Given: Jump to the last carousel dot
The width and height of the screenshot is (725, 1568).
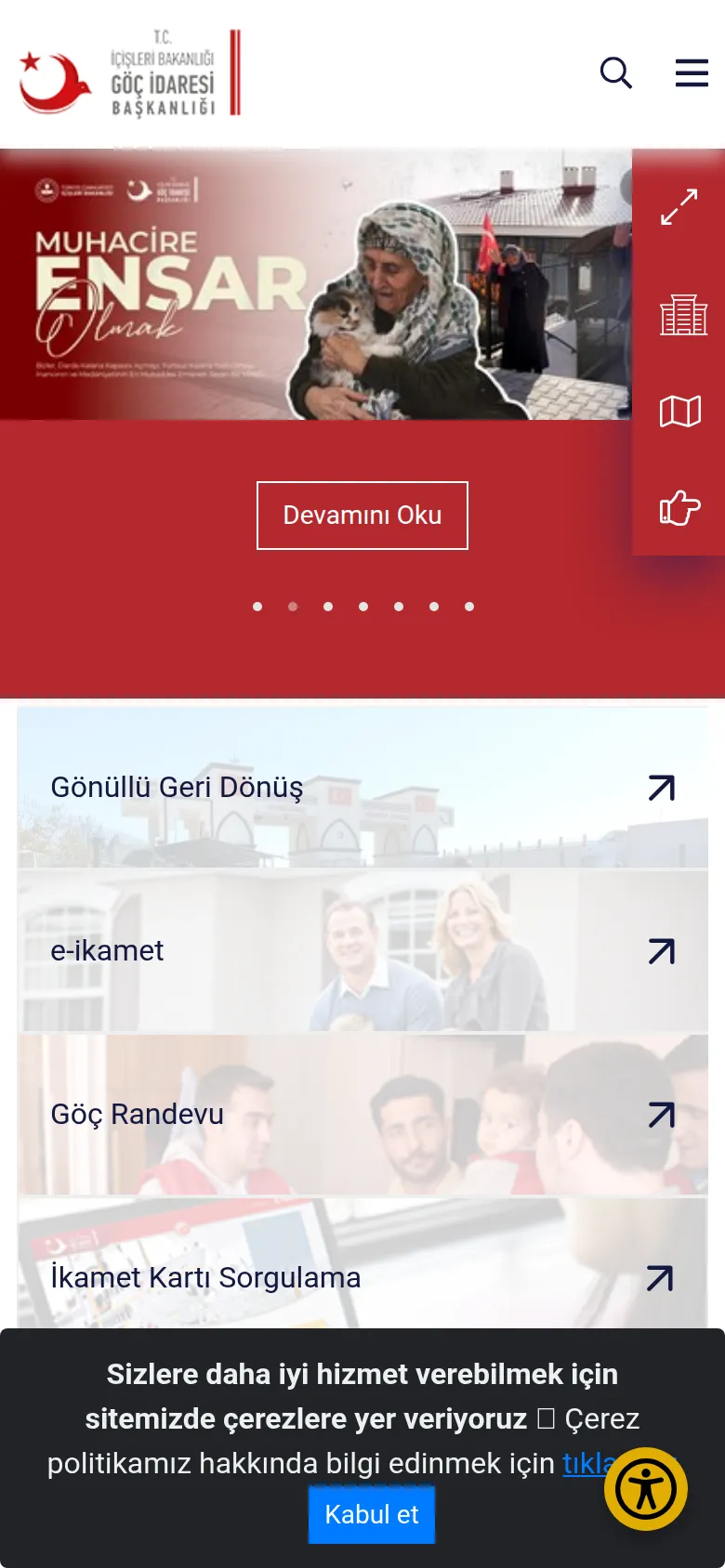Looking at the screenshot, I should 469,607.
